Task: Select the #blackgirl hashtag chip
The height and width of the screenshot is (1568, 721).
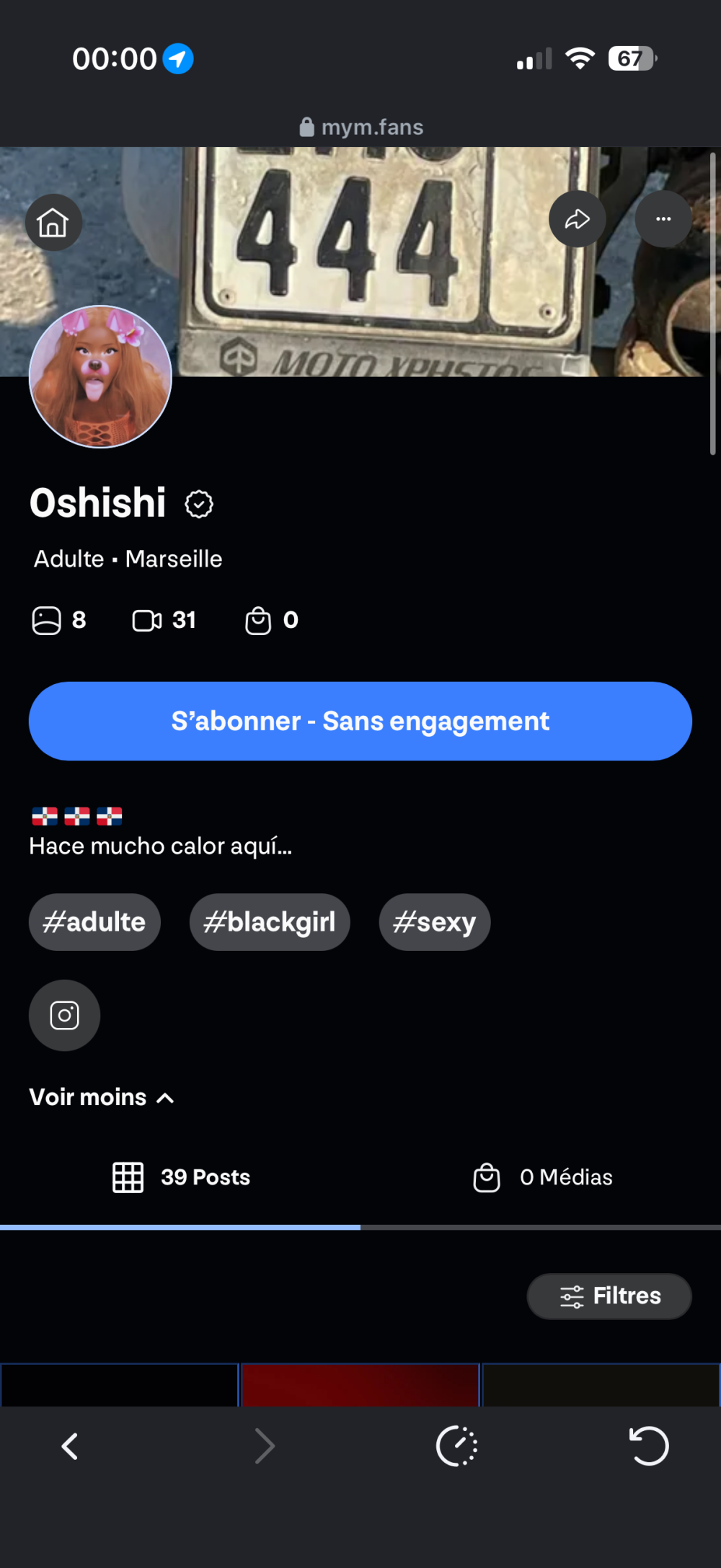Action: coord(270,922)
